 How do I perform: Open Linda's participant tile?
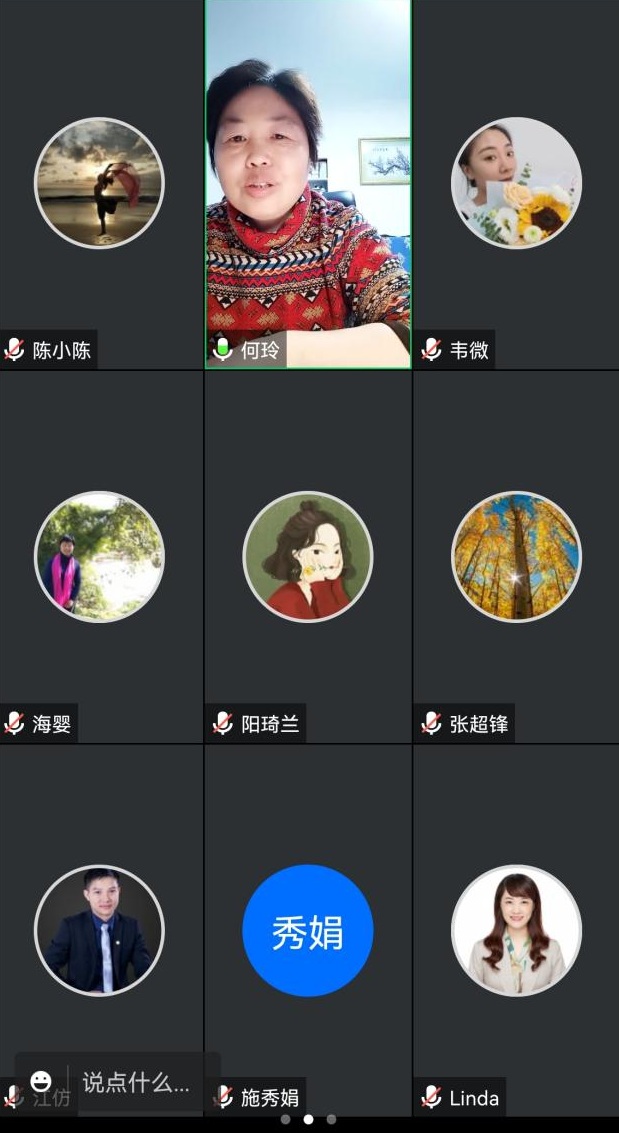516,930
